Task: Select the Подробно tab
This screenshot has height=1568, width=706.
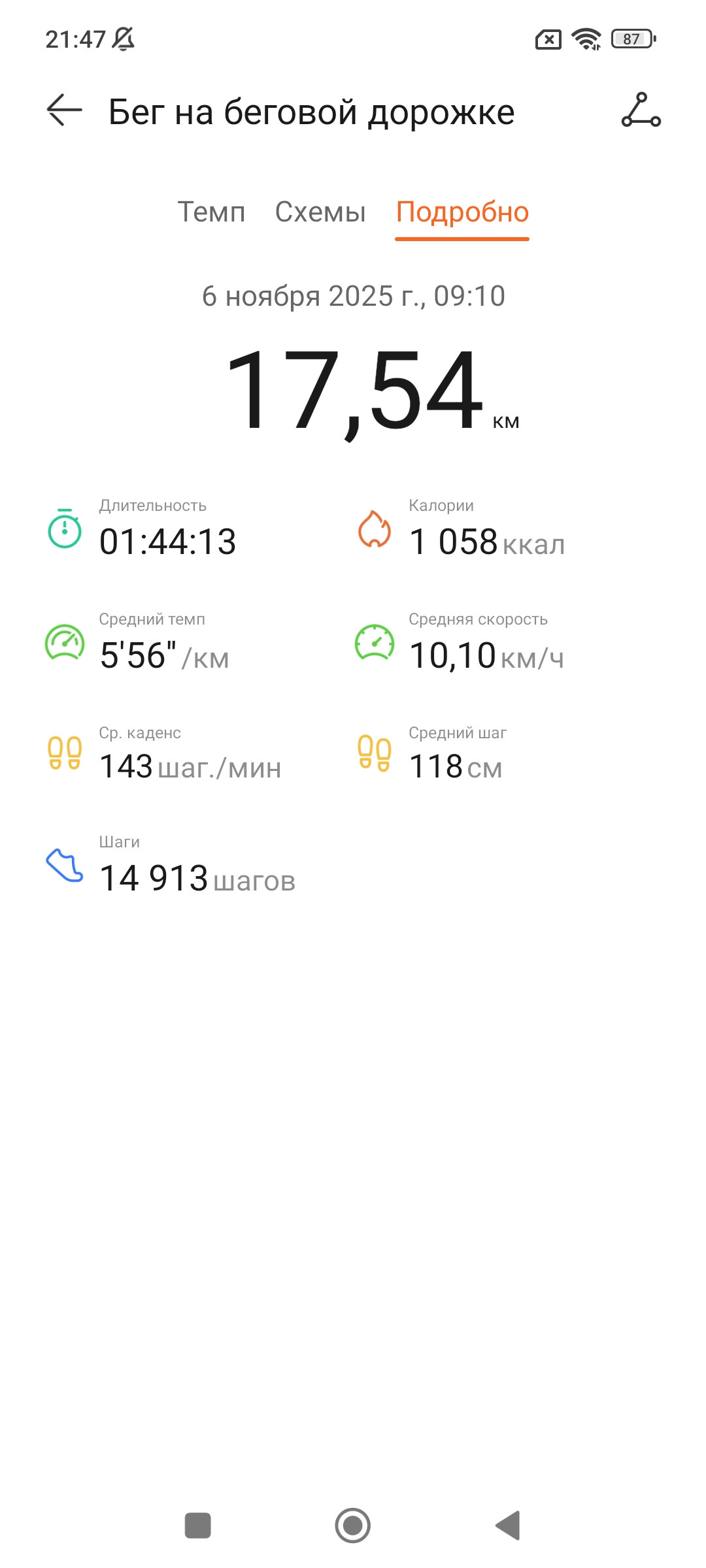Action: pos(462,213)
